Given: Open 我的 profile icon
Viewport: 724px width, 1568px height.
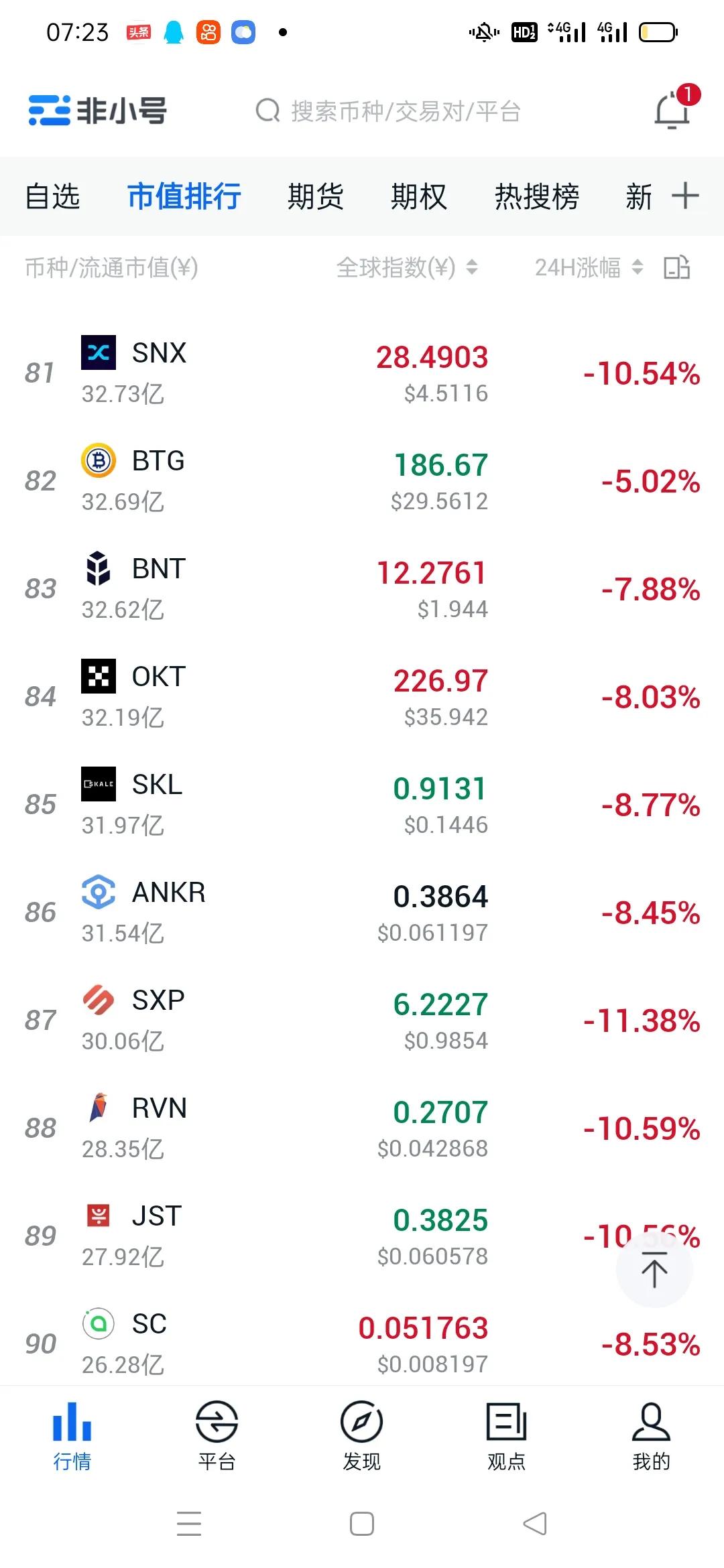Looking at the screenshot, I should coord(651,1434).
